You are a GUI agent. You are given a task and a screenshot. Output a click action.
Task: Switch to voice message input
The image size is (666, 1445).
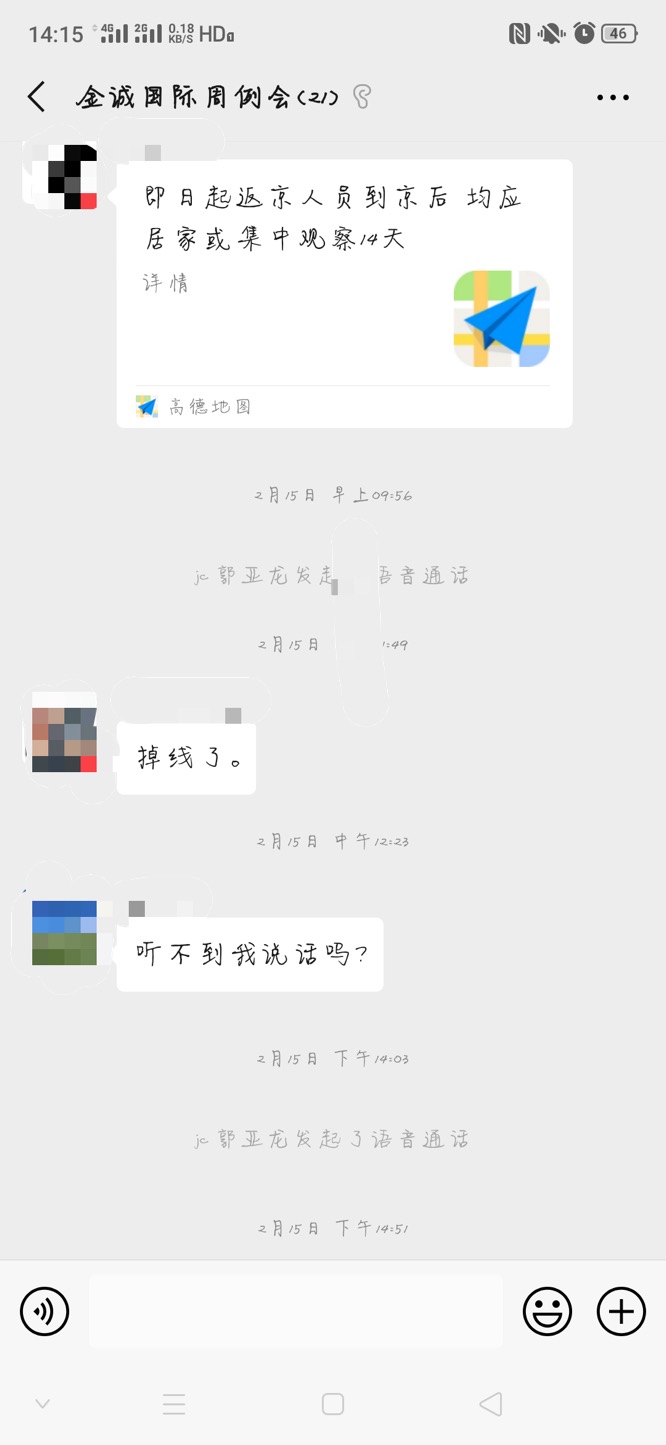[45, 1311]
